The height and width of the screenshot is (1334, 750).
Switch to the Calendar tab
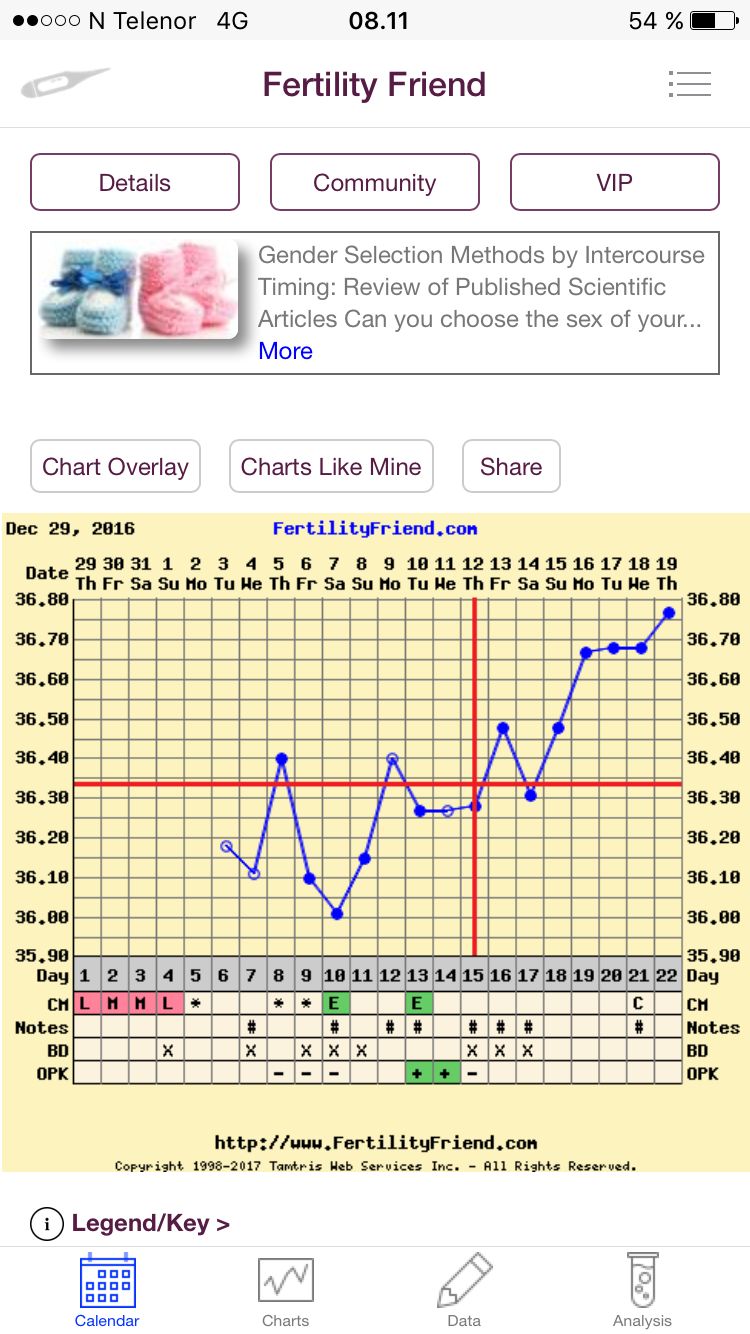(x=107, y=1290)
